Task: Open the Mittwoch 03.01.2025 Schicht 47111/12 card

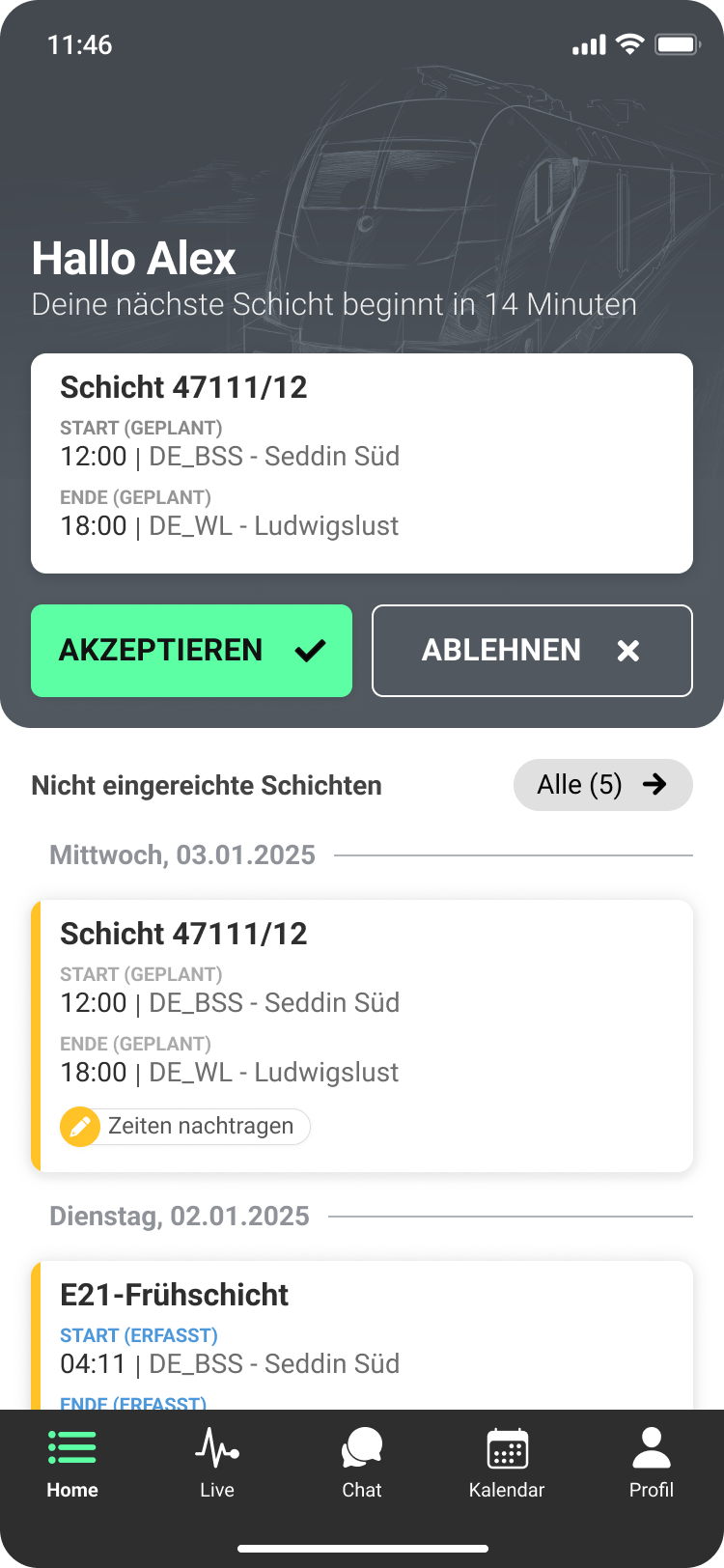Action: pos(362,1036)
